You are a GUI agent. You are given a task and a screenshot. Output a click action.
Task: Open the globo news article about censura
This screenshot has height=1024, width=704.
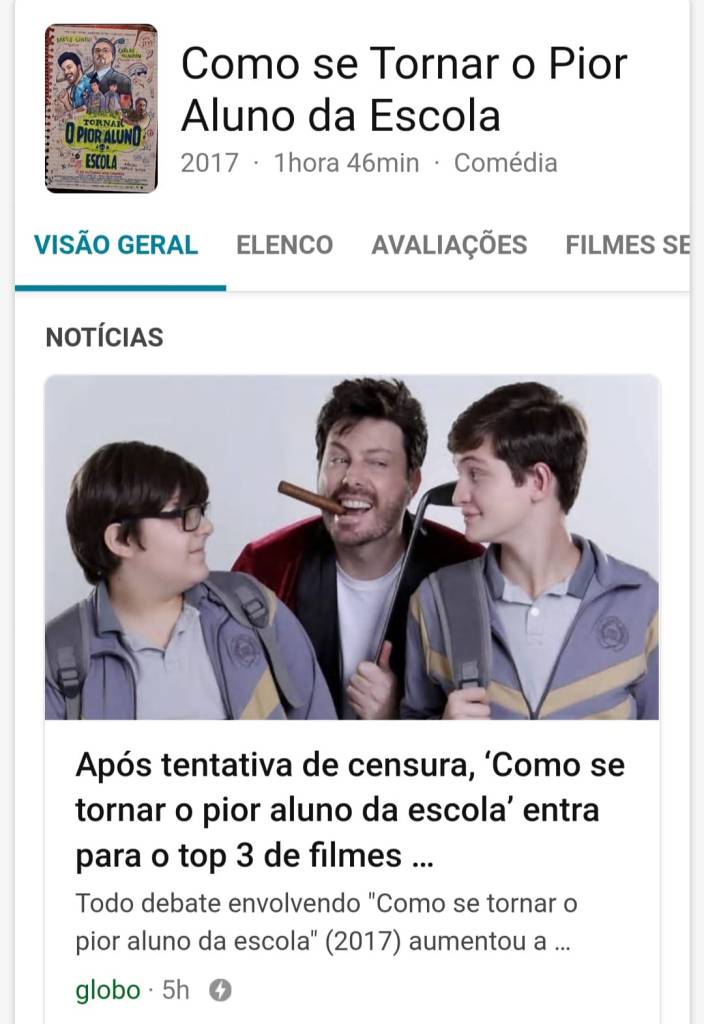[350, 810]
